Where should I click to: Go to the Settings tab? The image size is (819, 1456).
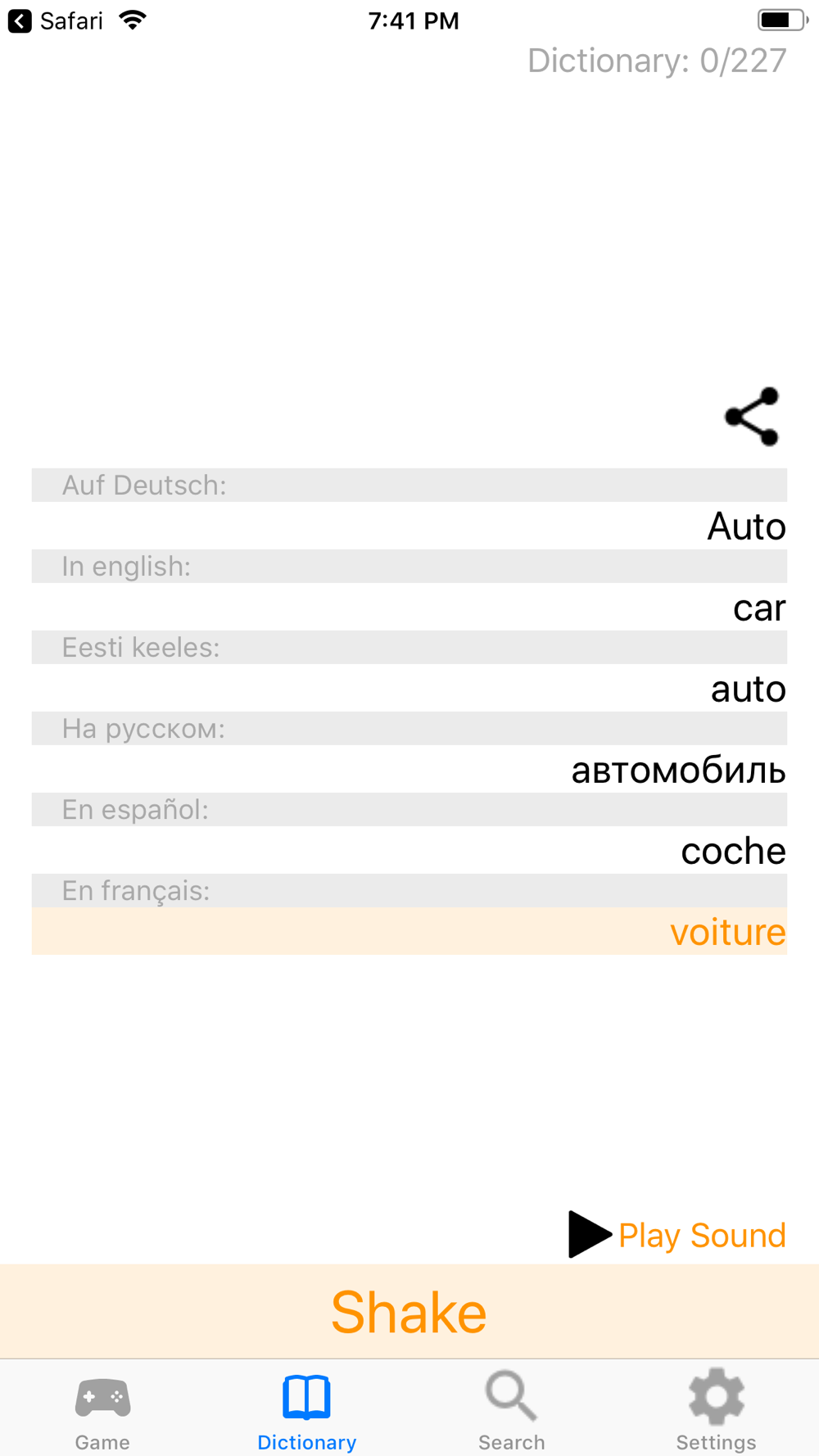pyautogui.click(x=716, y=1410)
